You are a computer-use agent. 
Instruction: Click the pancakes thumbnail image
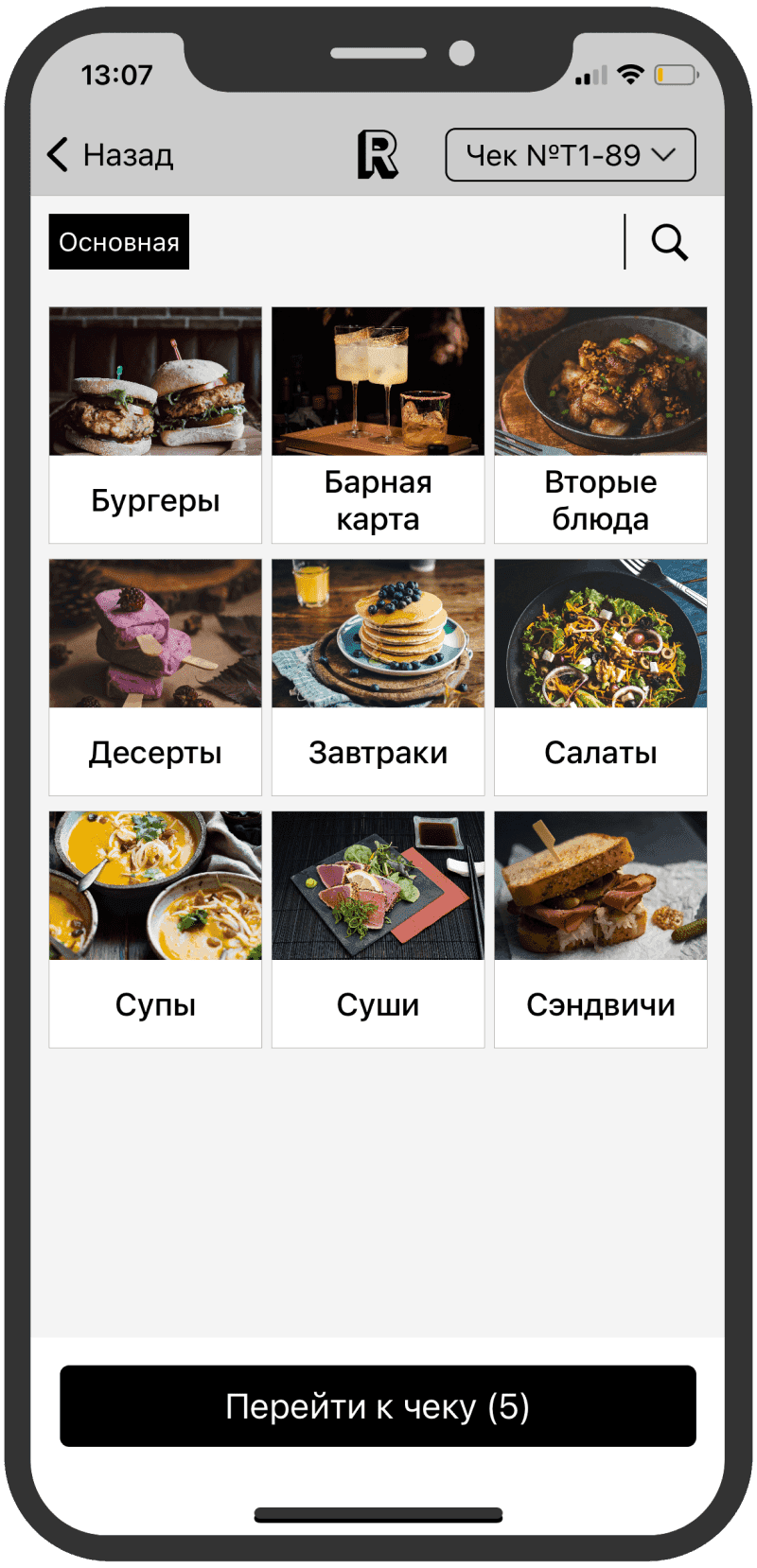377,632
